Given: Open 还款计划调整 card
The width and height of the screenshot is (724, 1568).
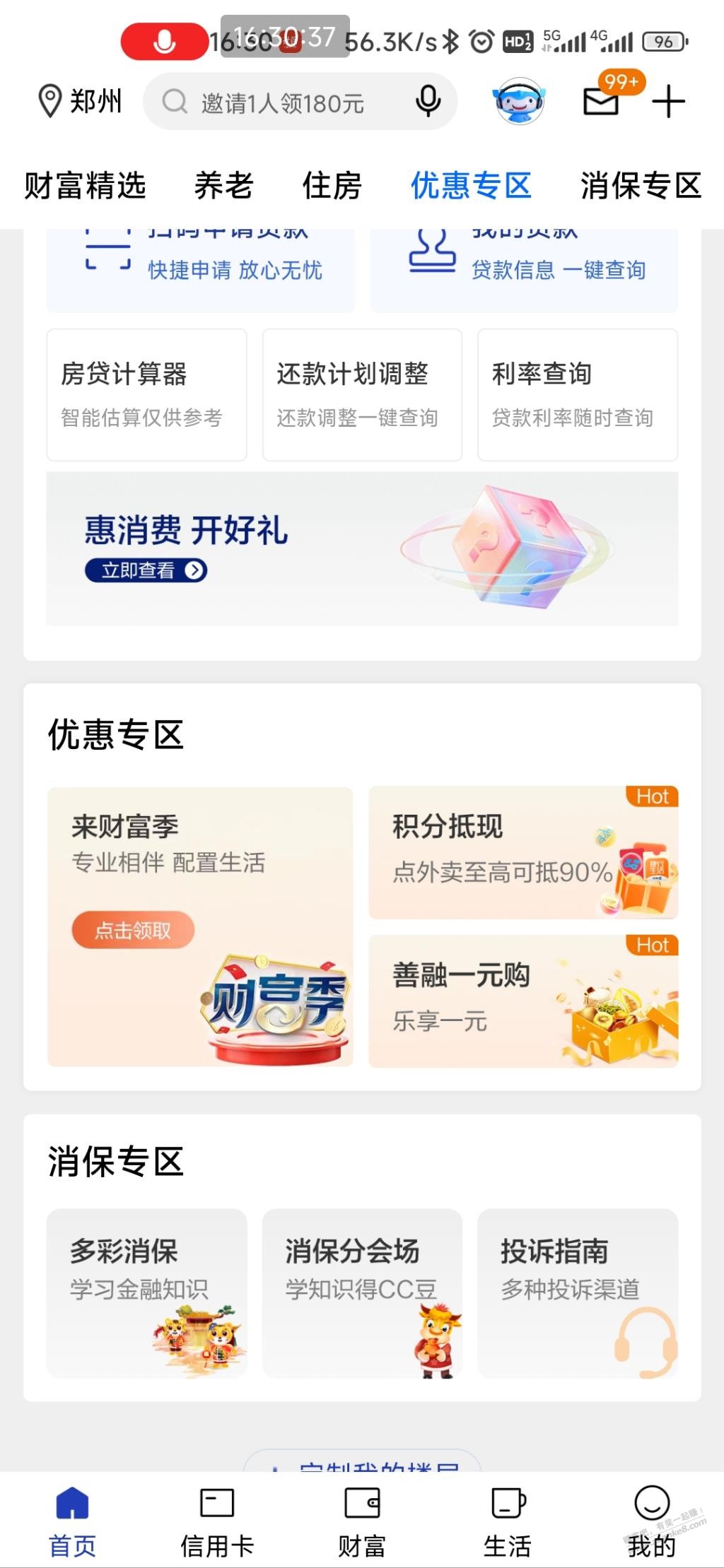Looking at the screenshot, I should 362,394.
